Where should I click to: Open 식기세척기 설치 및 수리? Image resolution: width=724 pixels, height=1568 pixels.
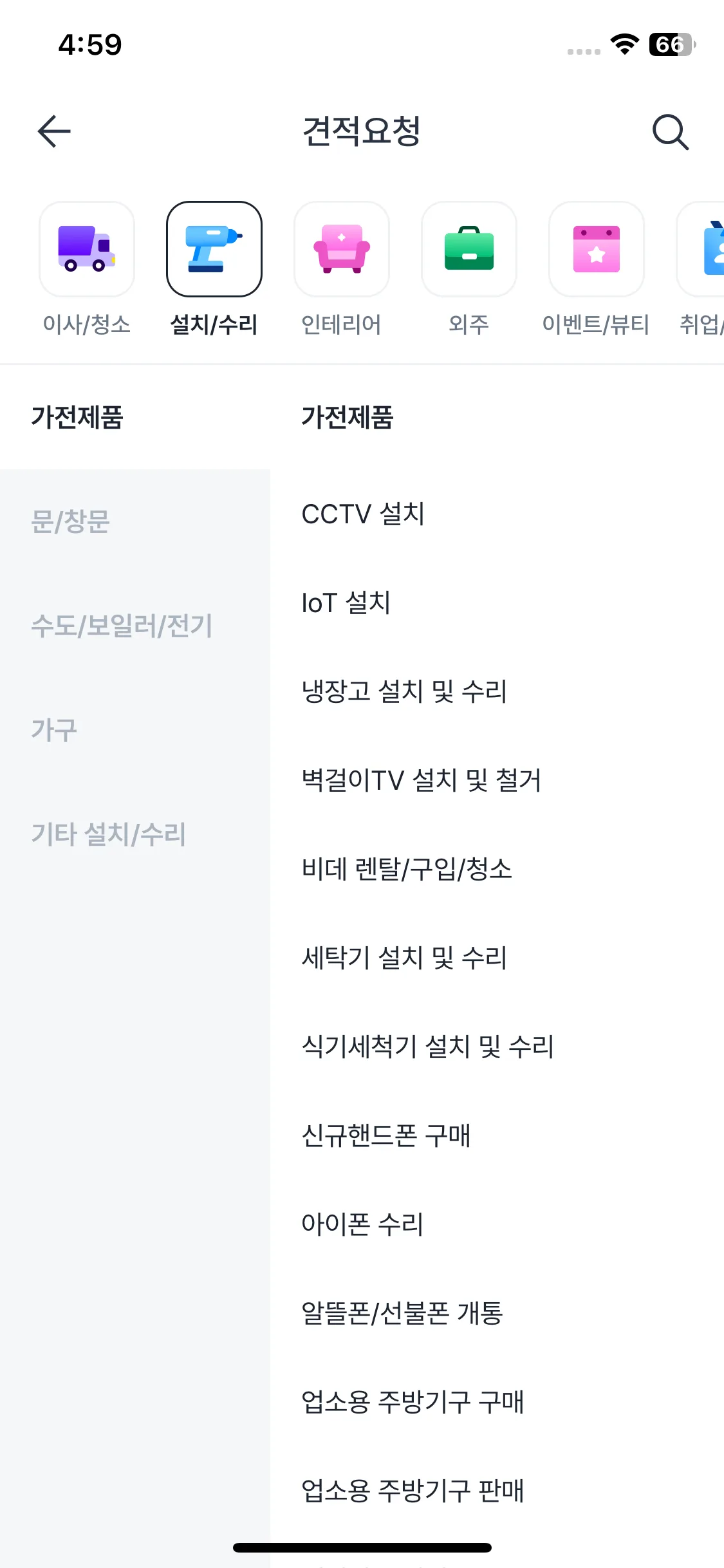[x=428, y=1047]
